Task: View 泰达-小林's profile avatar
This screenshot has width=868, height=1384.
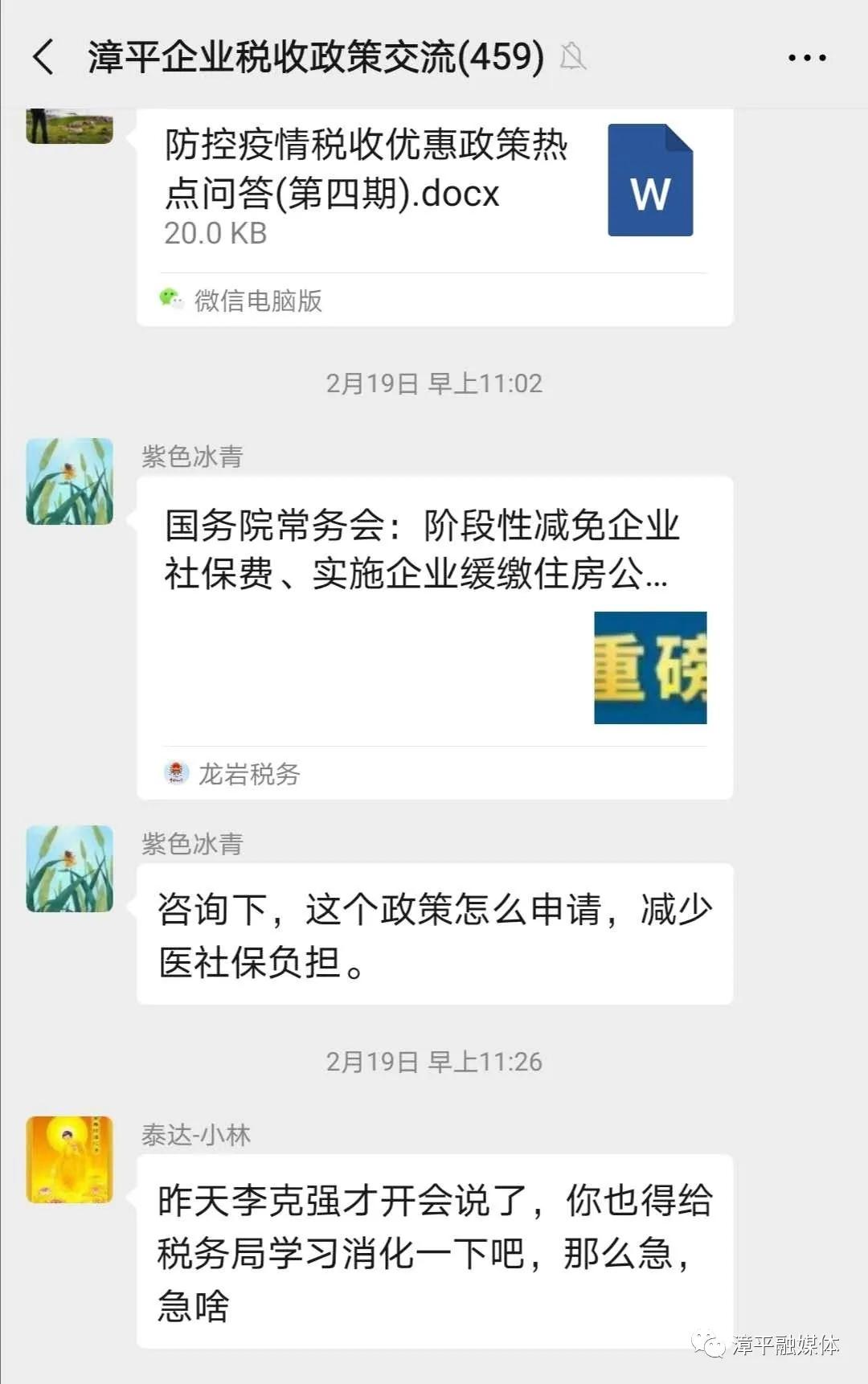Action: pos(70,1159)
